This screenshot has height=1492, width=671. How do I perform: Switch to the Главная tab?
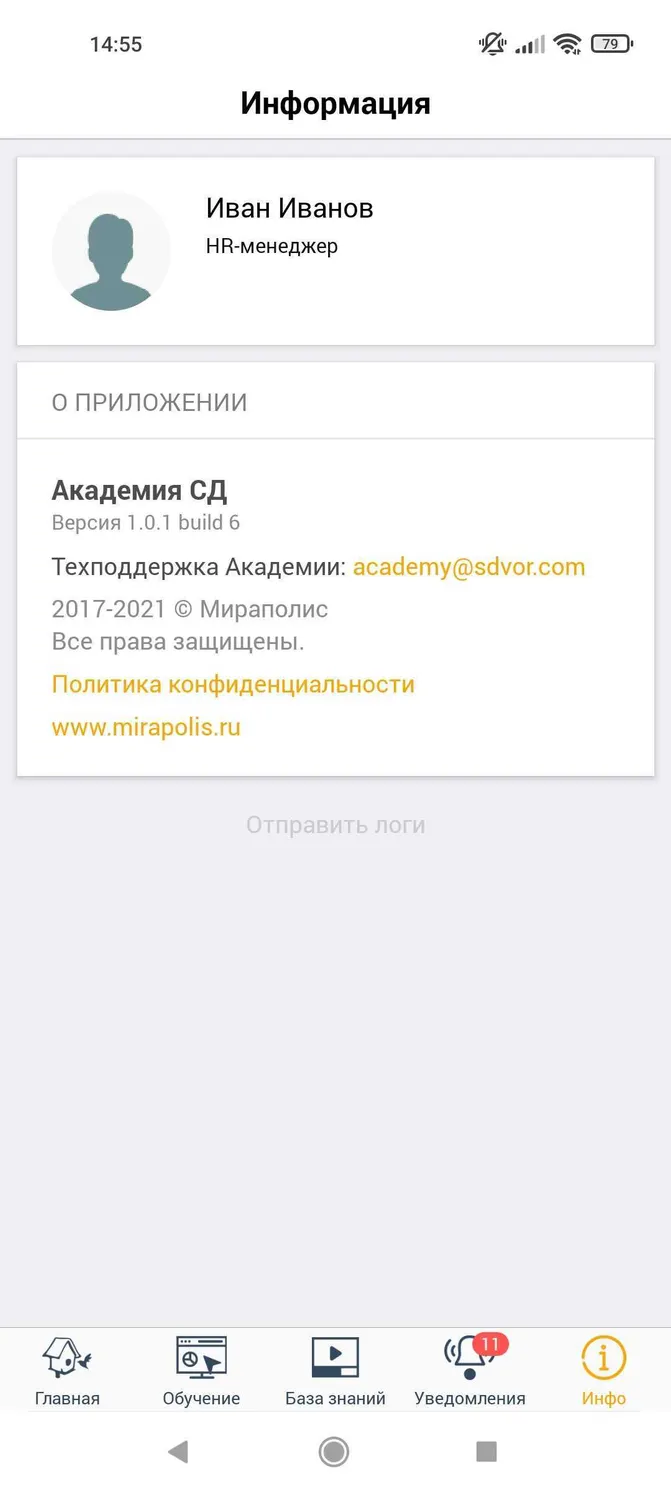pos(67,1369)
